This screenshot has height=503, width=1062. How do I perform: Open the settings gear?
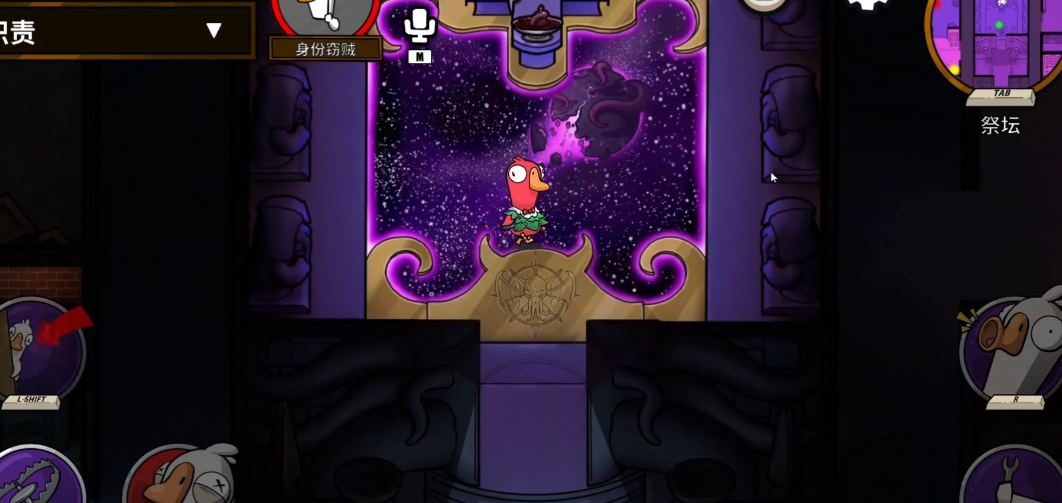click(868, 5)
